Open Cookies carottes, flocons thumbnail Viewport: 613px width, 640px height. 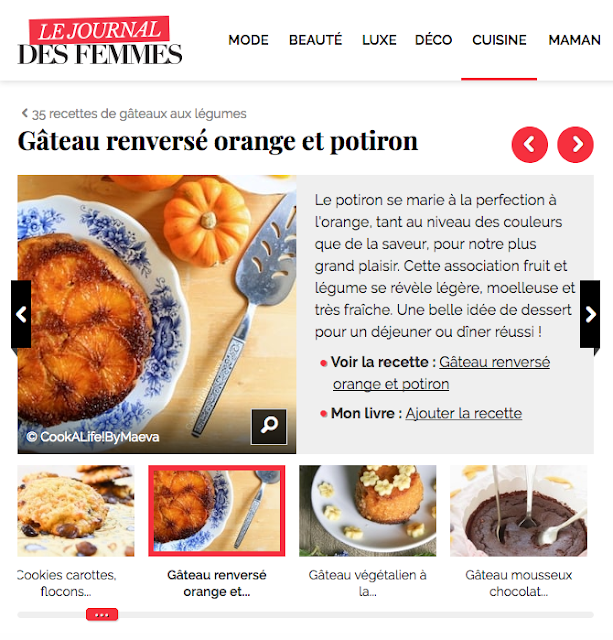[x=76, y=511]
